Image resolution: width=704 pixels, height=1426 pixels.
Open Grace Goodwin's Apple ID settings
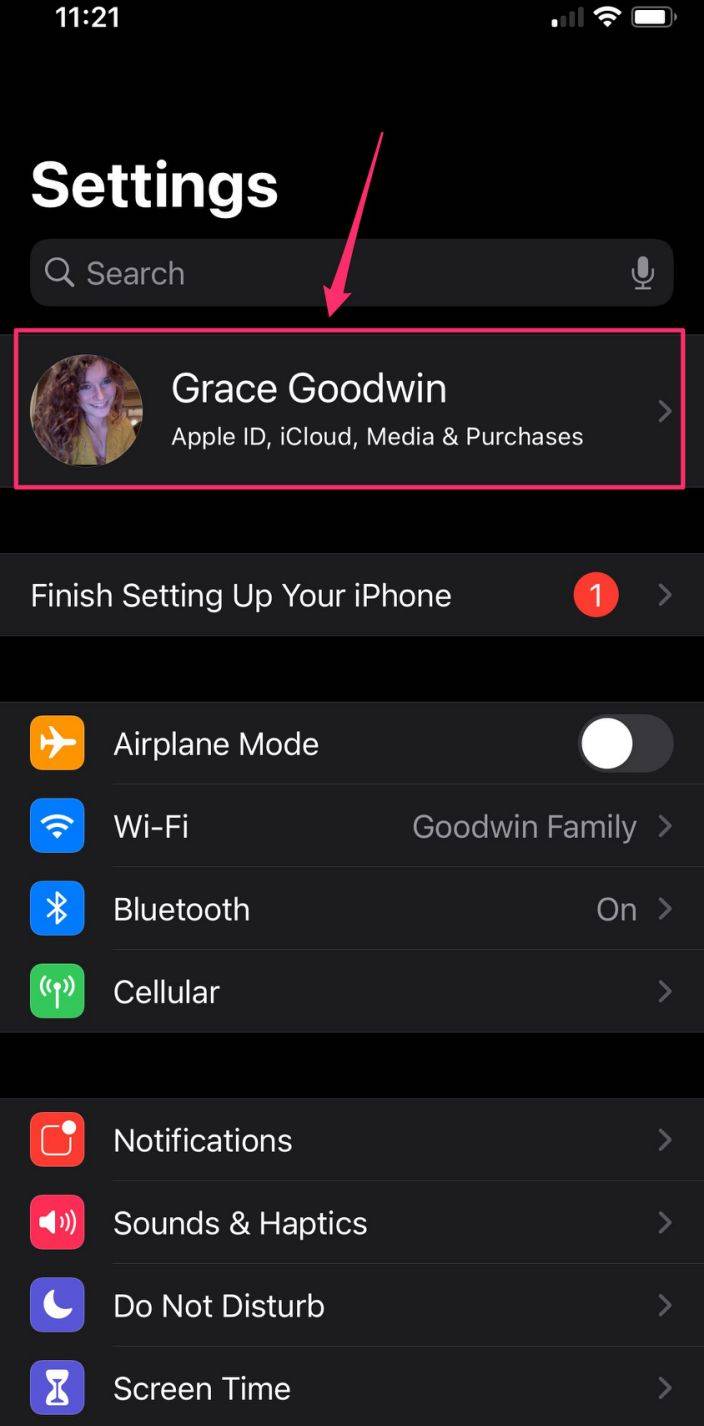(350, 410)
